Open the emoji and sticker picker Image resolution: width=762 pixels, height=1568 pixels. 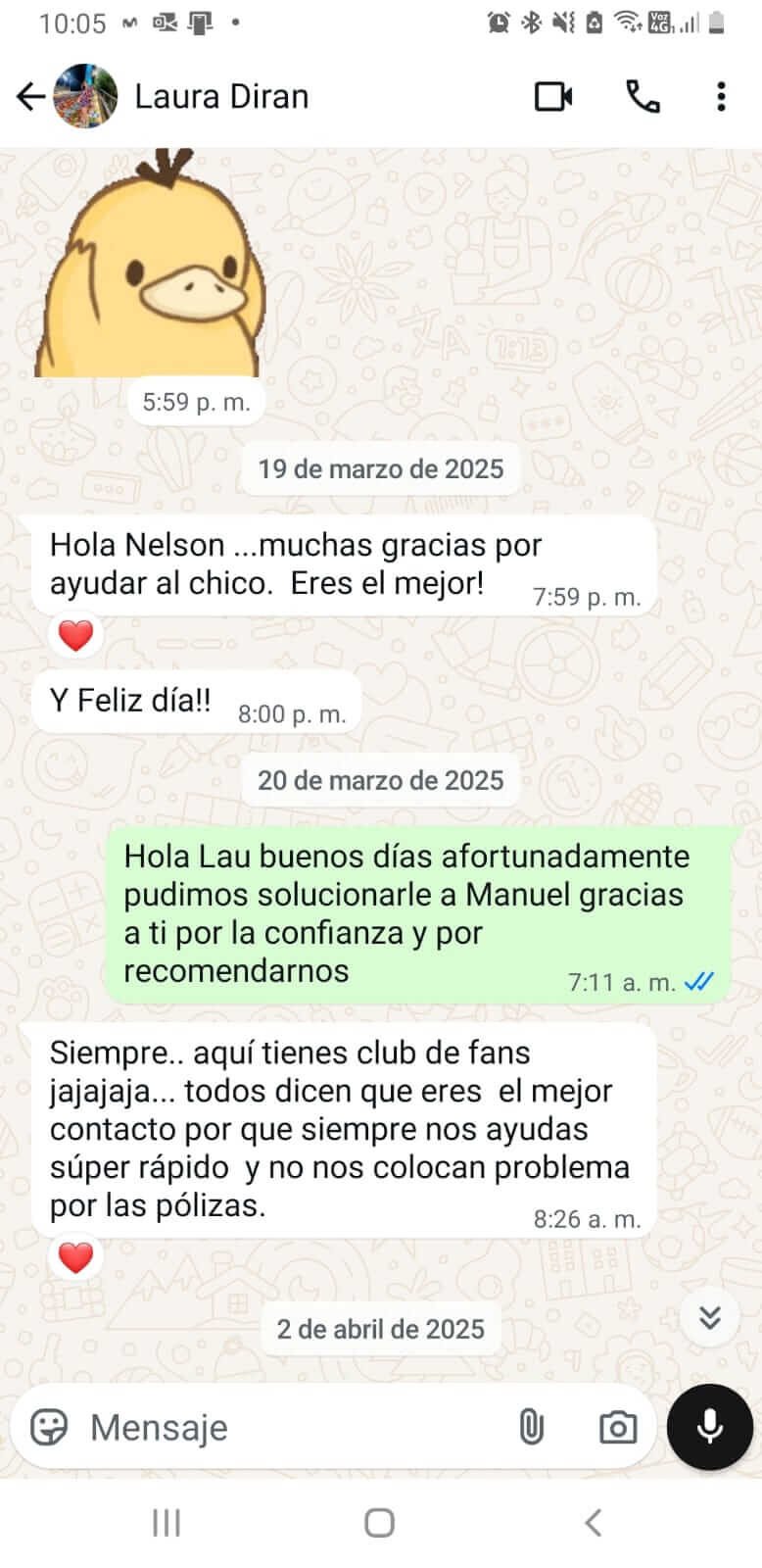(x=49, y=1427)
